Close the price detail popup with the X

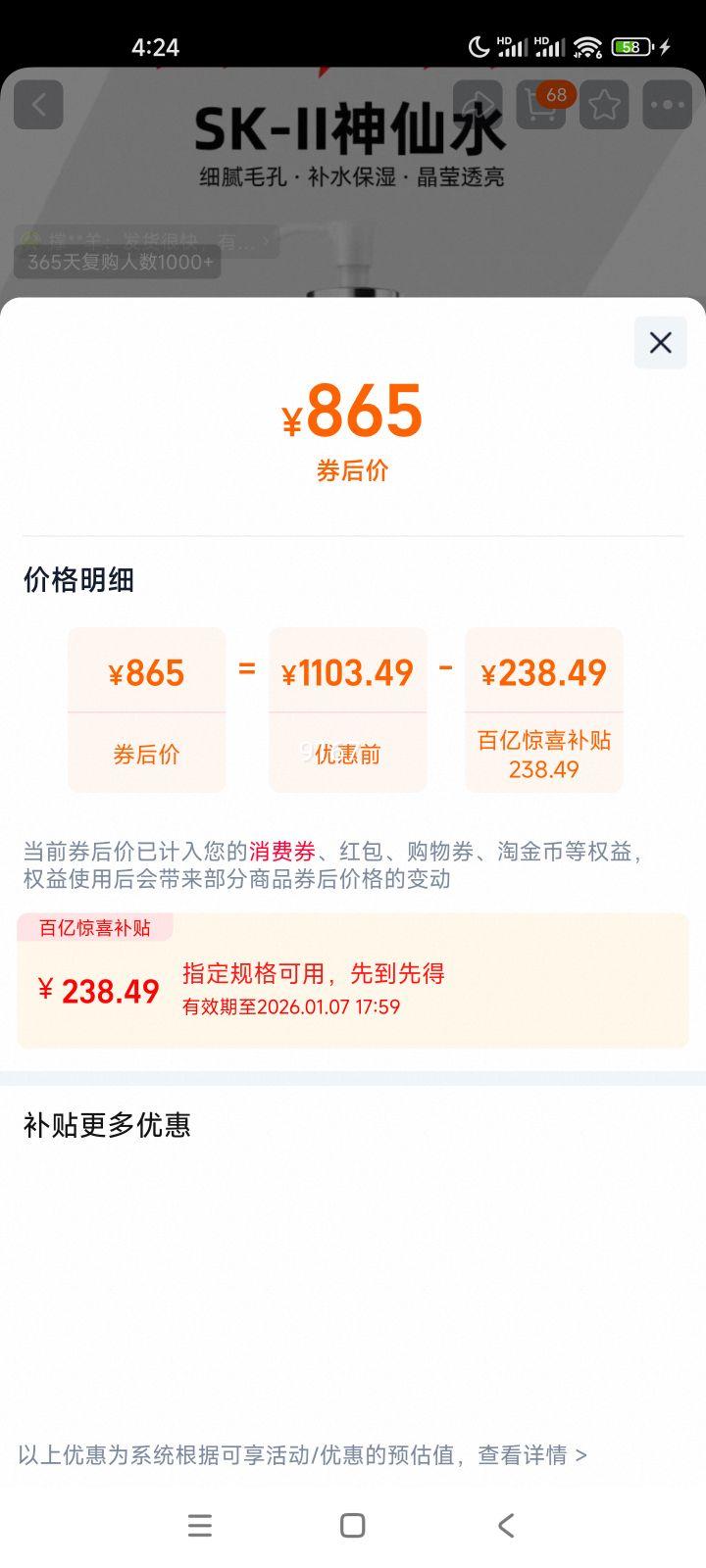(x=659, y=343)
